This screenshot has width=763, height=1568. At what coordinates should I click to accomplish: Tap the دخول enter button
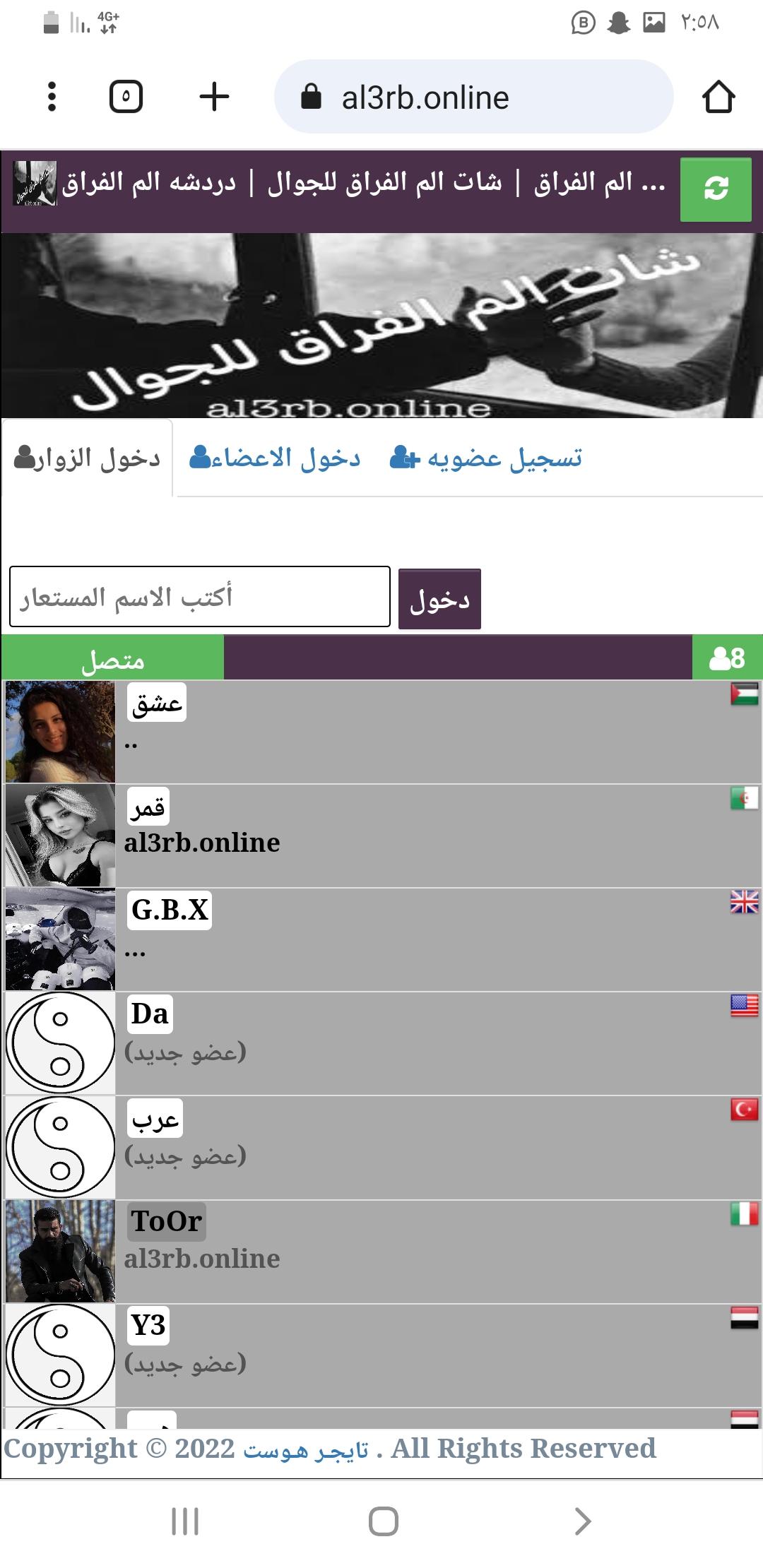click(x=439, y=600)
